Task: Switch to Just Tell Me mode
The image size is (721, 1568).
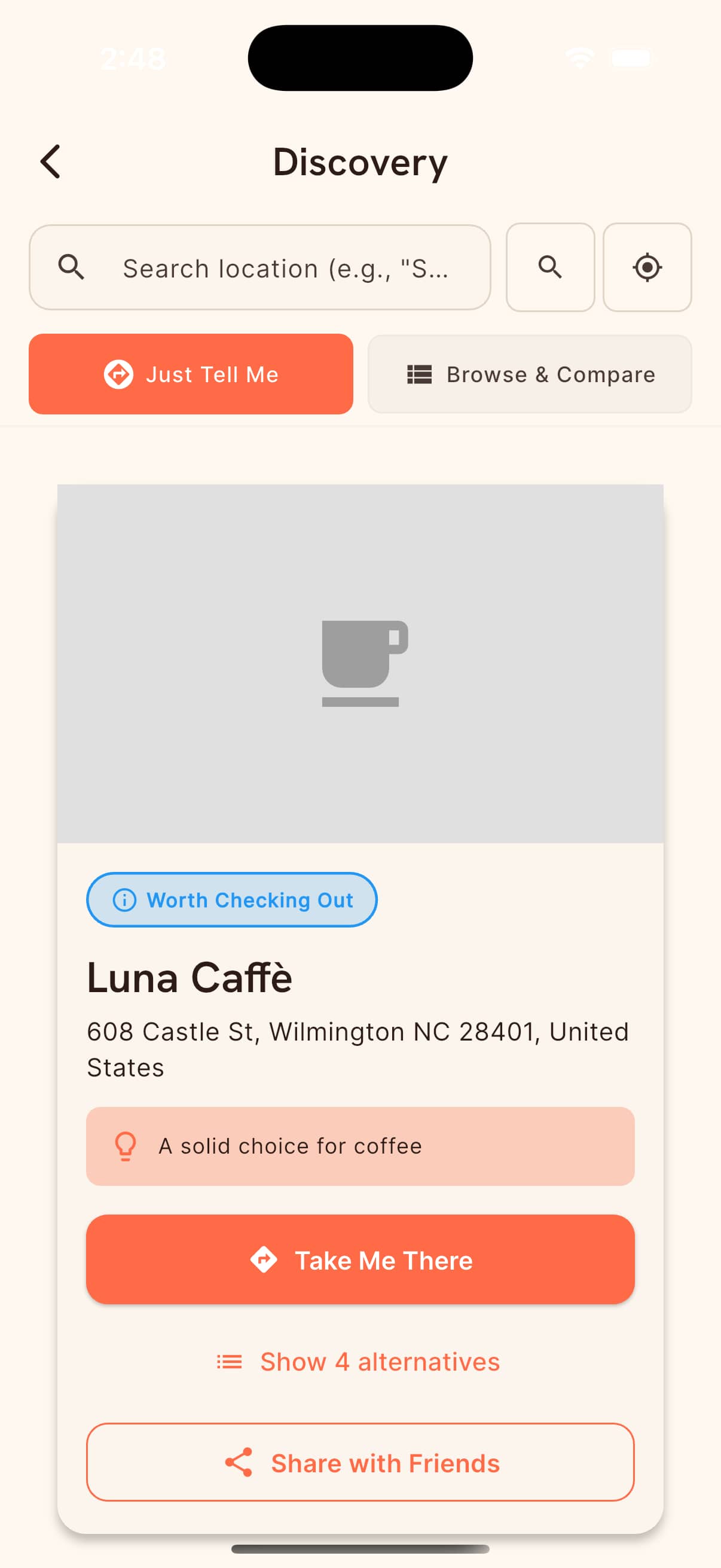Action: [x=191, y=374]
